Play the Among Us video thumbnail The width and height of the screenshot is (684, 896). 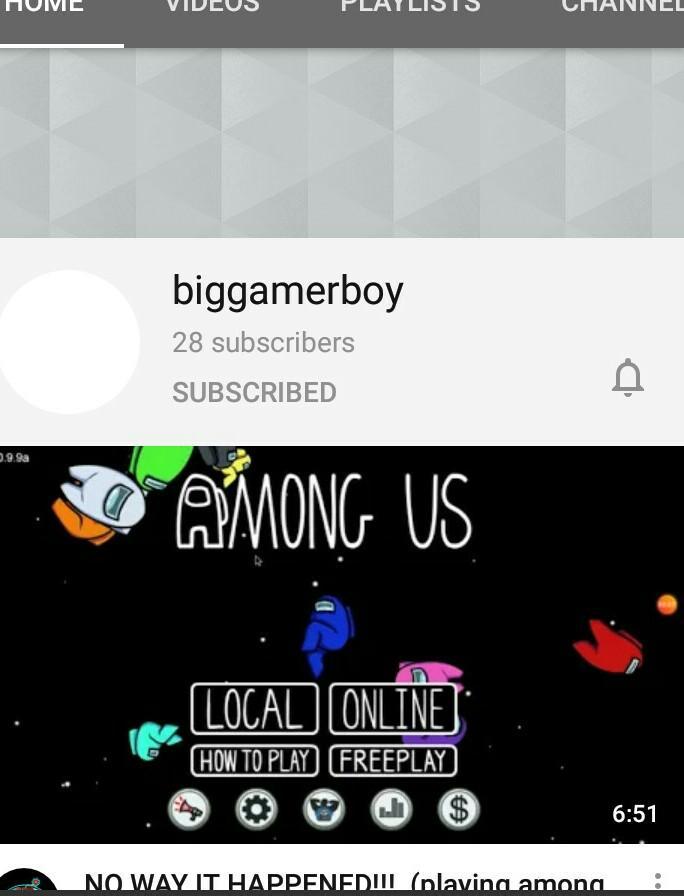[x=342, y=645]
